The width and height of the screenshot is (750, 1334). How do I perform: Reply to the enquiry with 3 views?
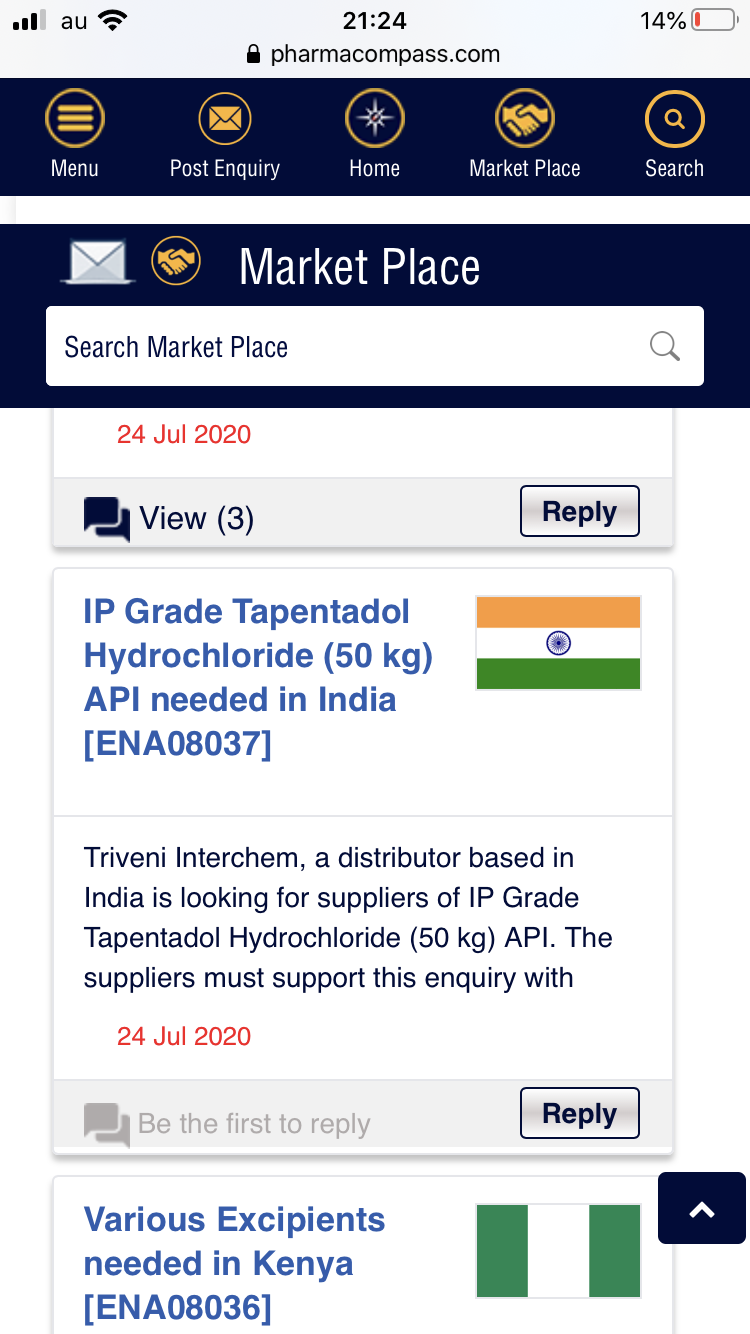[x=579, y=511]
